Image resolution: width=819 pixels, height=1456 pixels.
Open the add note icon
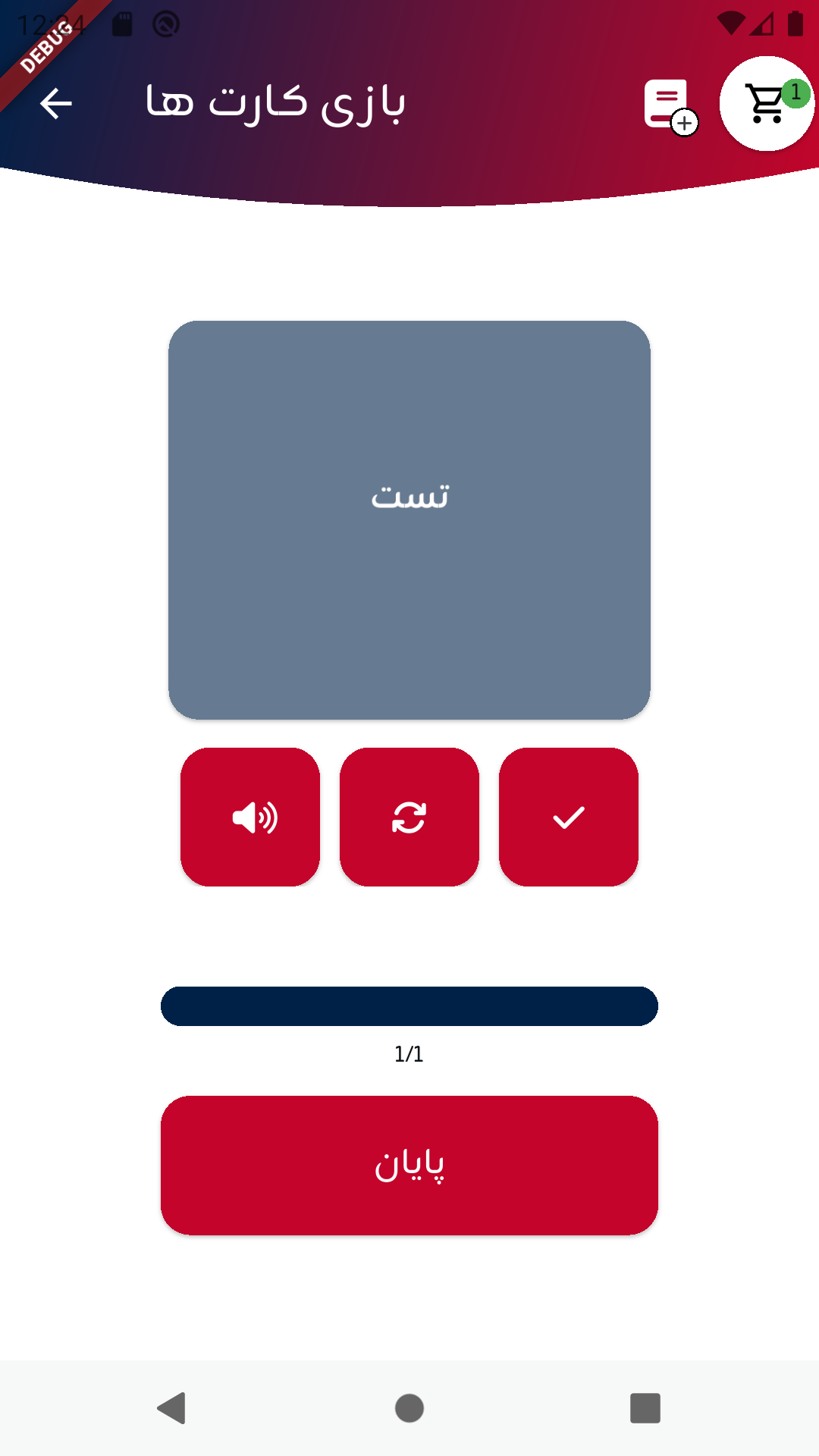pos(670,106)
